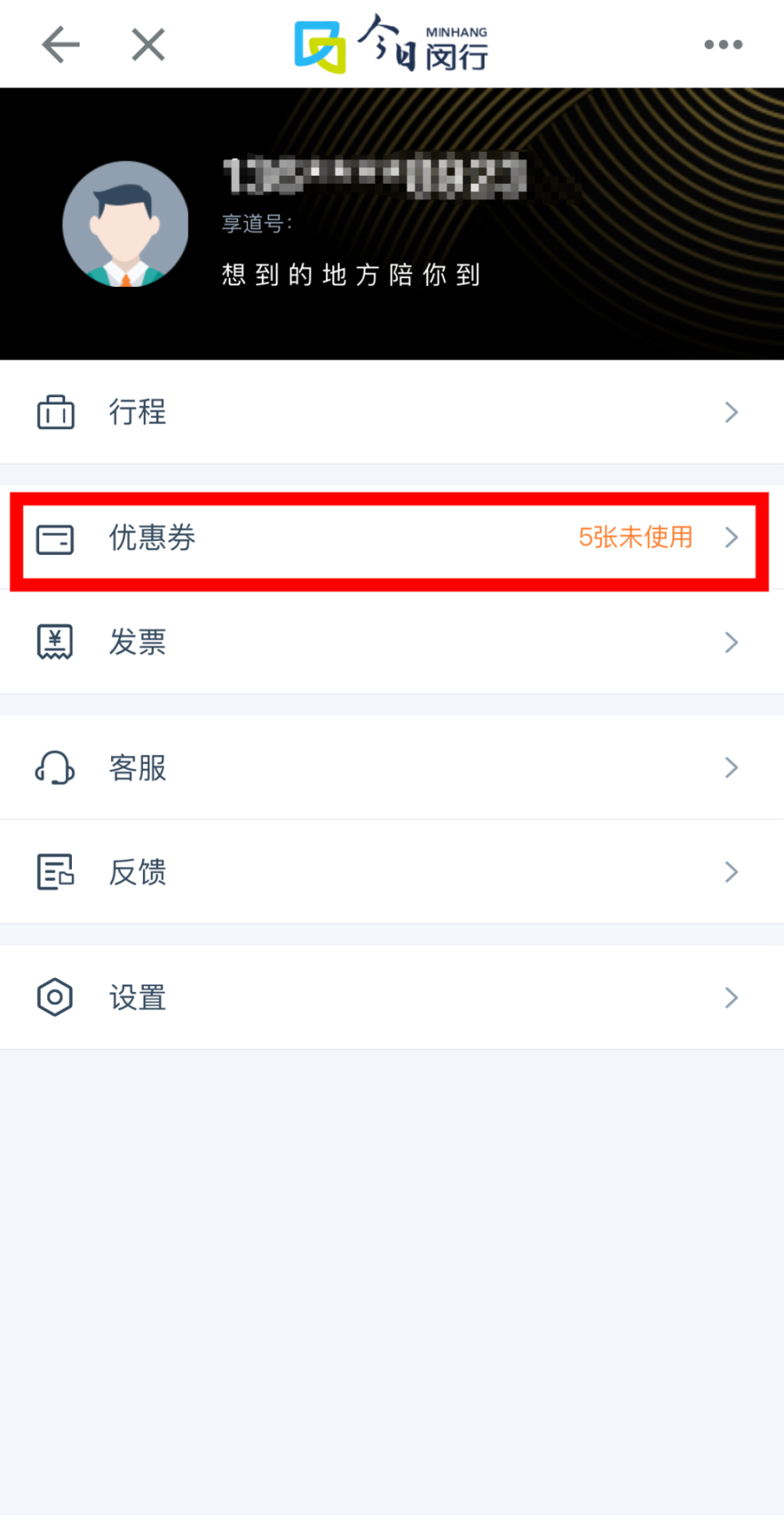This screenshot has height=1533, width=784.
Task: Contact 客服 customer service
Action: [x=392, y=768]
